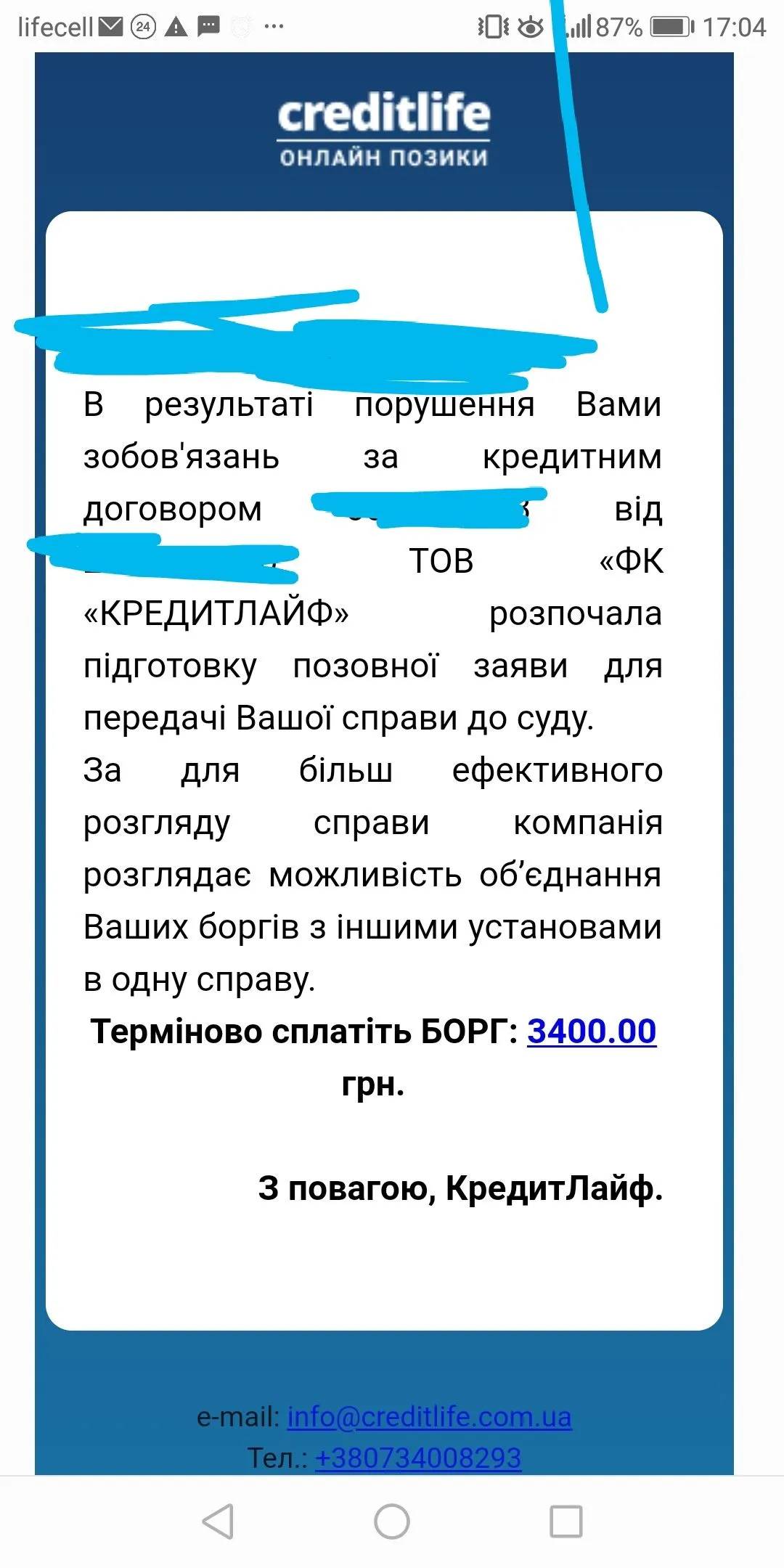Tap the underlined 3400.00 debt amount link
The width and height of the screenshot is (784, 1568).
click(591, 1032)
